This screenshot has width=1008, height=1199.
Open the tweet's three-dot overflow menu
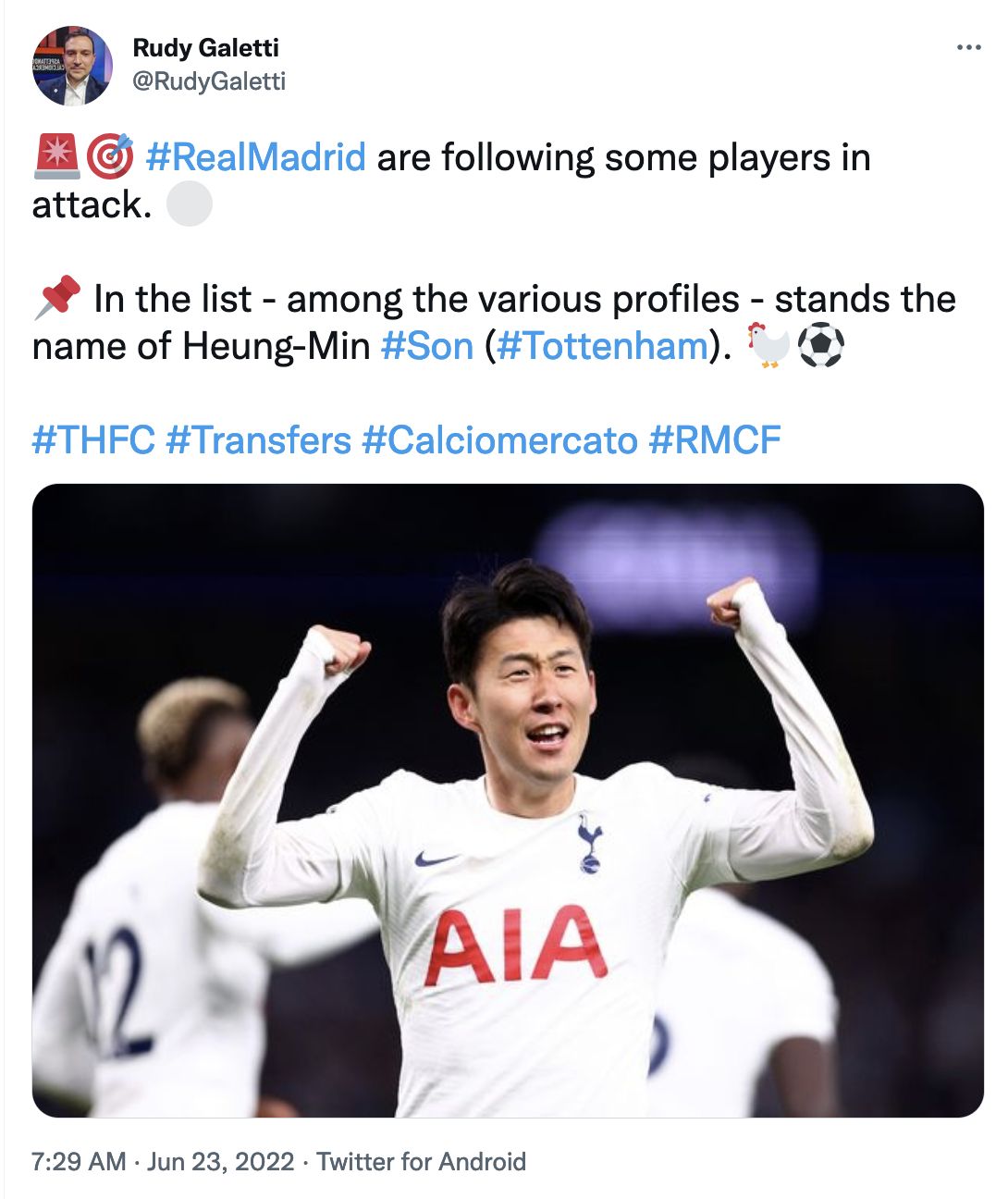(968, 48)
